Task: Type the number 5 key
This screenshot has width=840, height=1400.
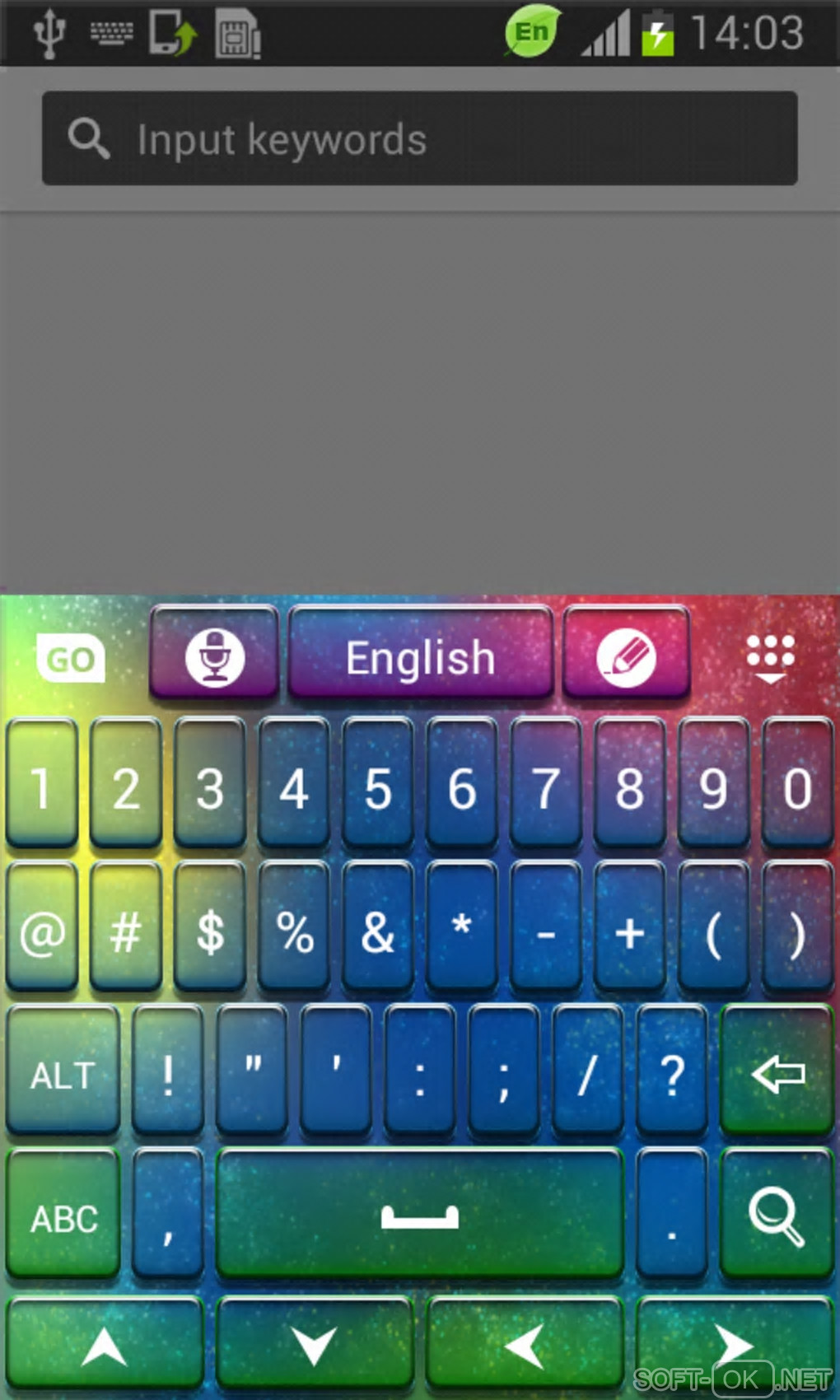Action: [378, 786]
